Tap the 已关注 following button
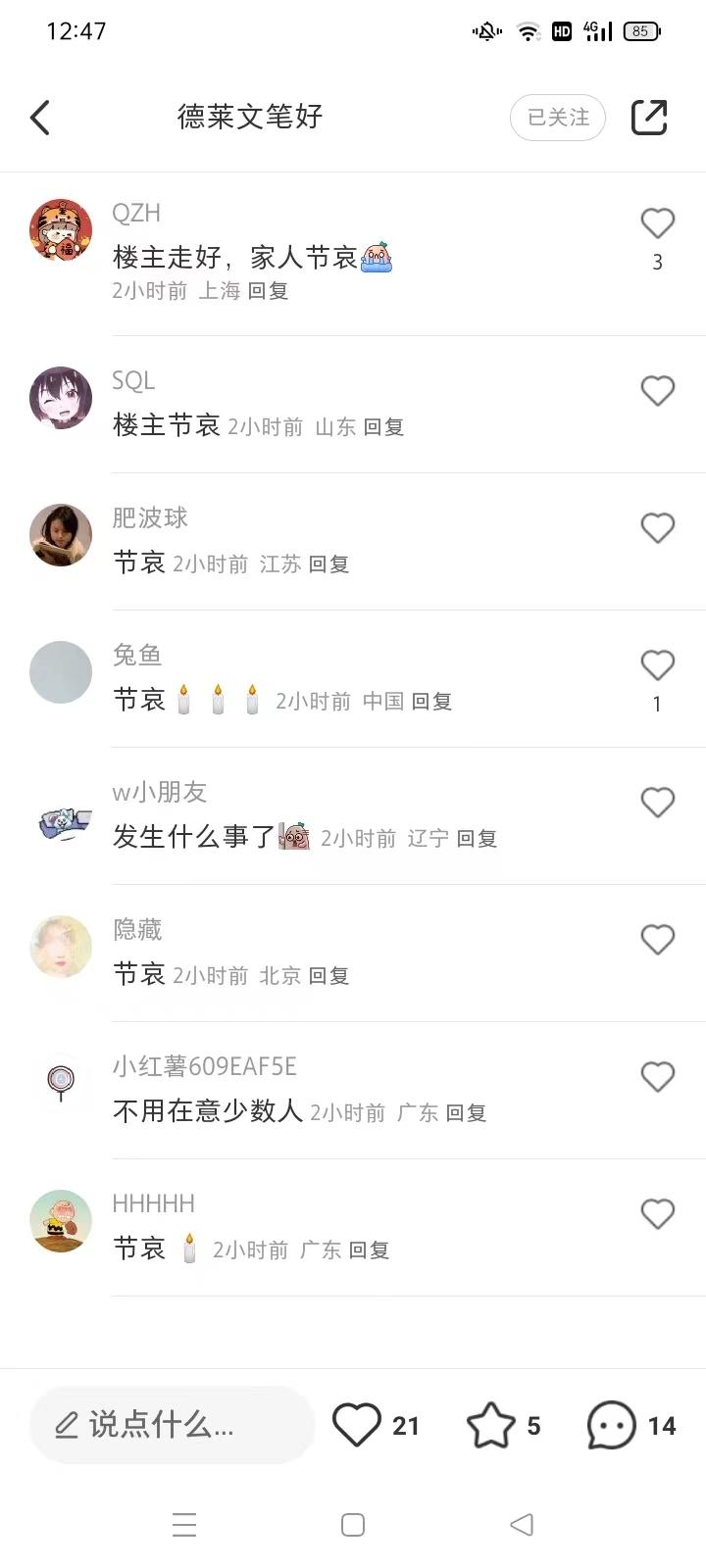 click(x=557, y=118)
